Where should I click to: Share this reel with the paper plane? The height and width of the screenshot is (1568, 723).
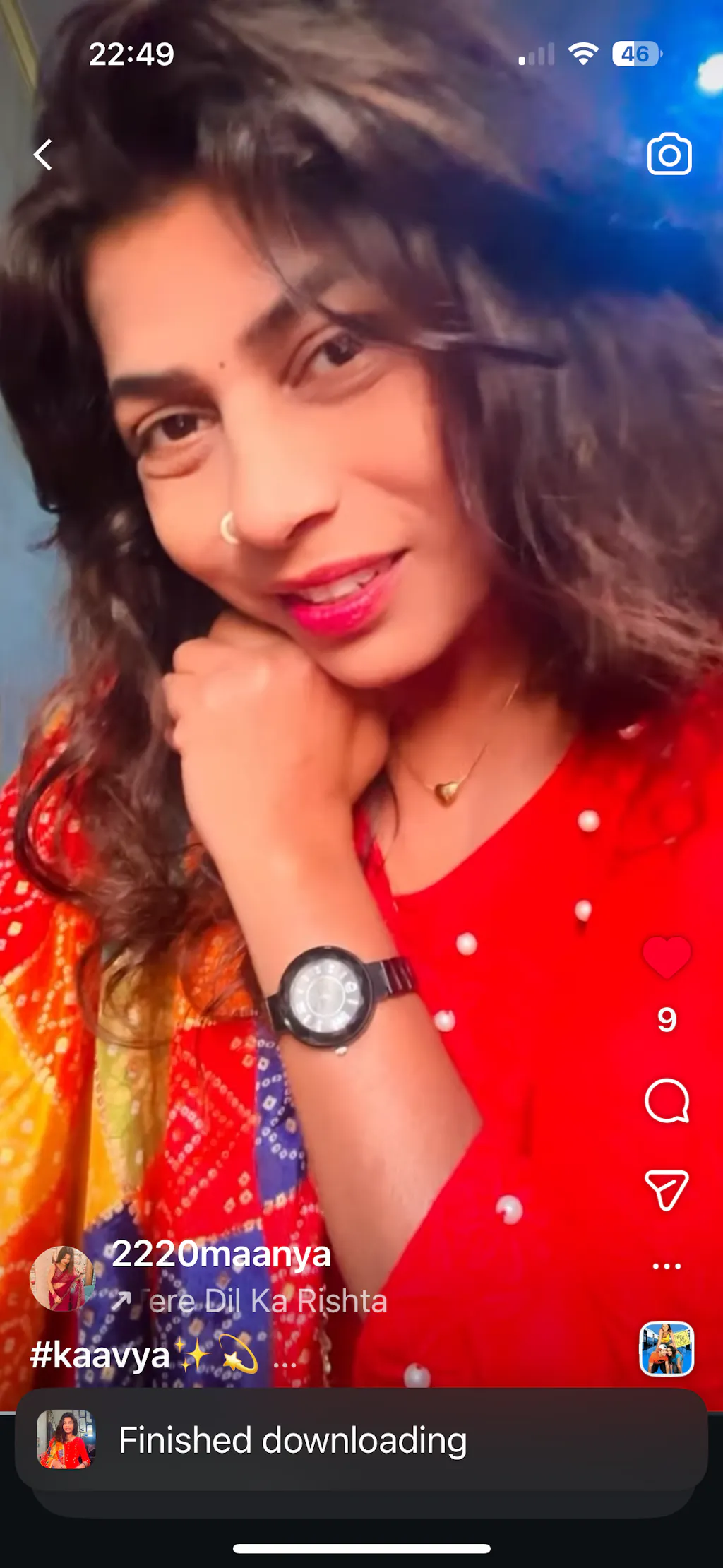(x=667, y=1190)
